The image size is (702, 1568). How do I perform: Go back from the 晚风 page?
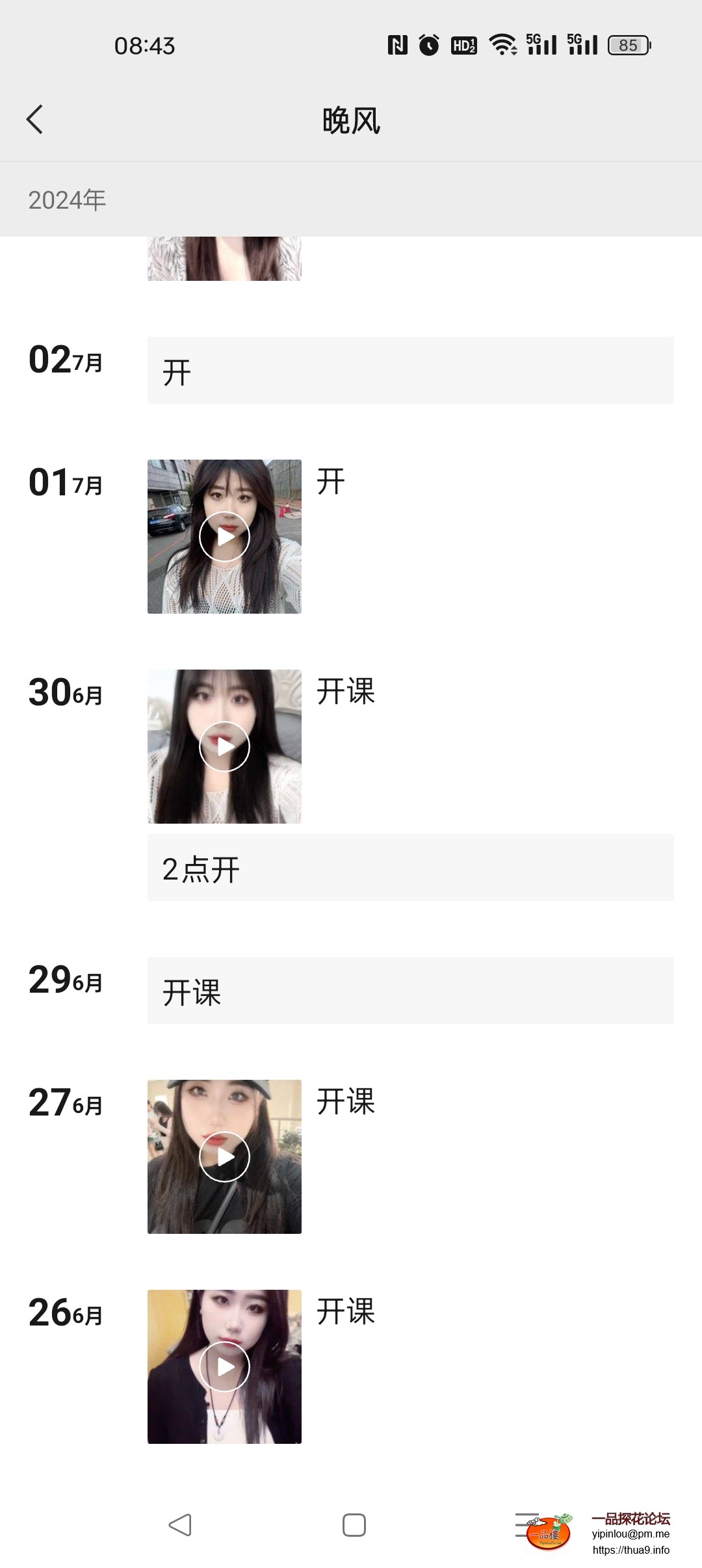35,120
